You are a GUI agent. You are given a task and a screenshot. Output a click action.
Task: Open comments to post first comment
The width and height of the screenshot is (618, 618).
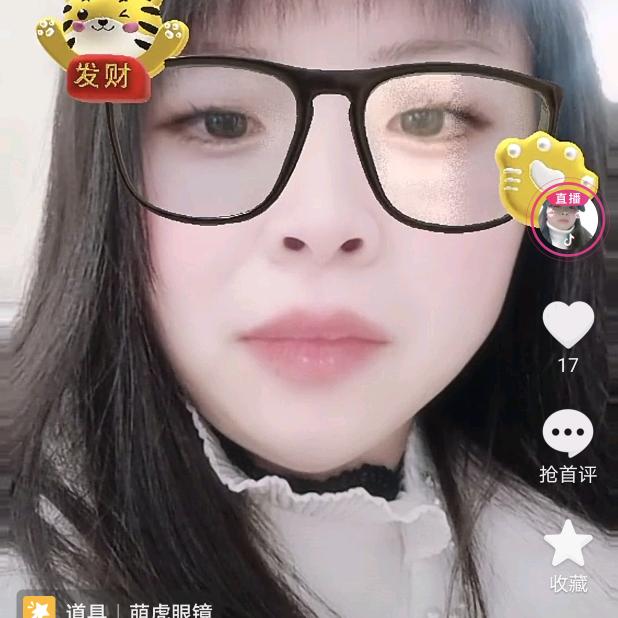click(568, 436)
